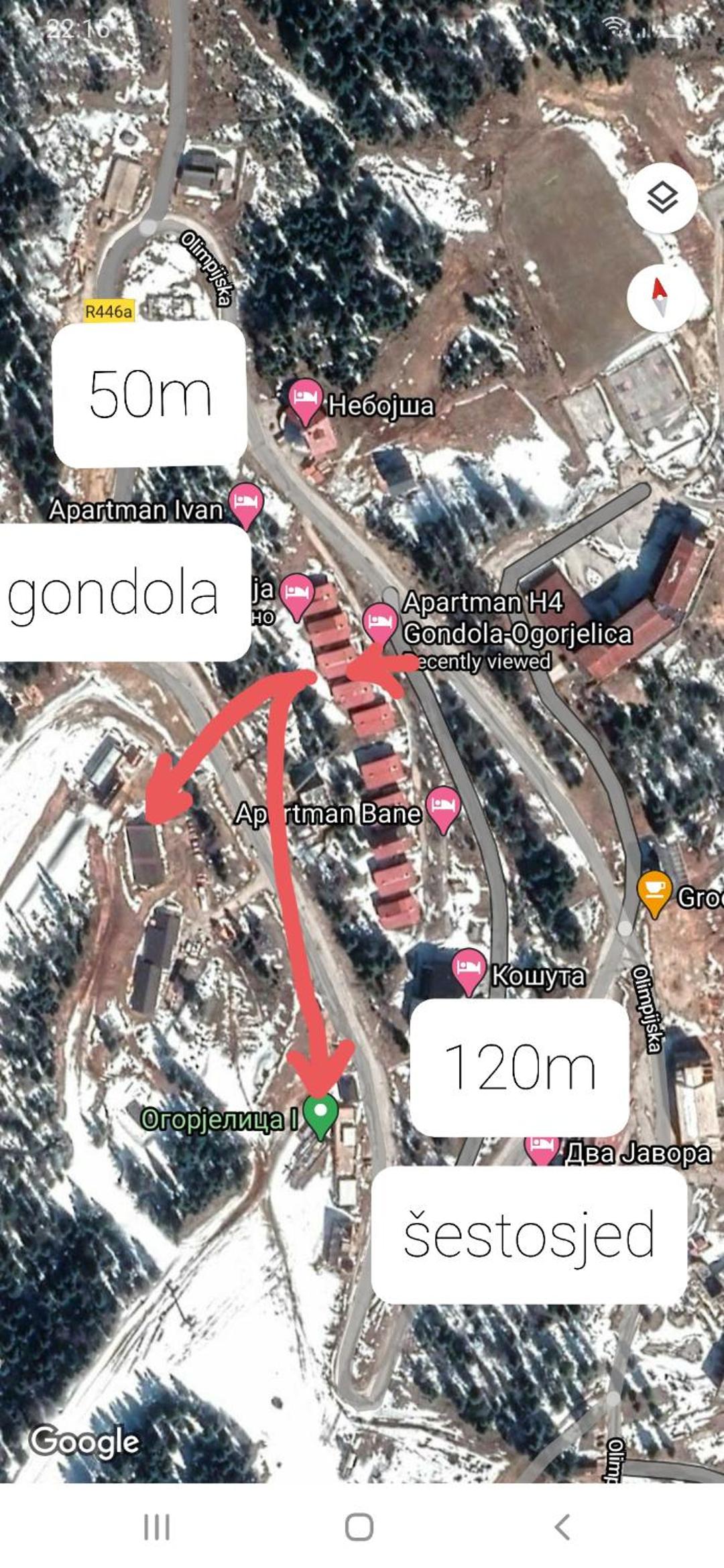Open the Кошута lodging pin

469,972
